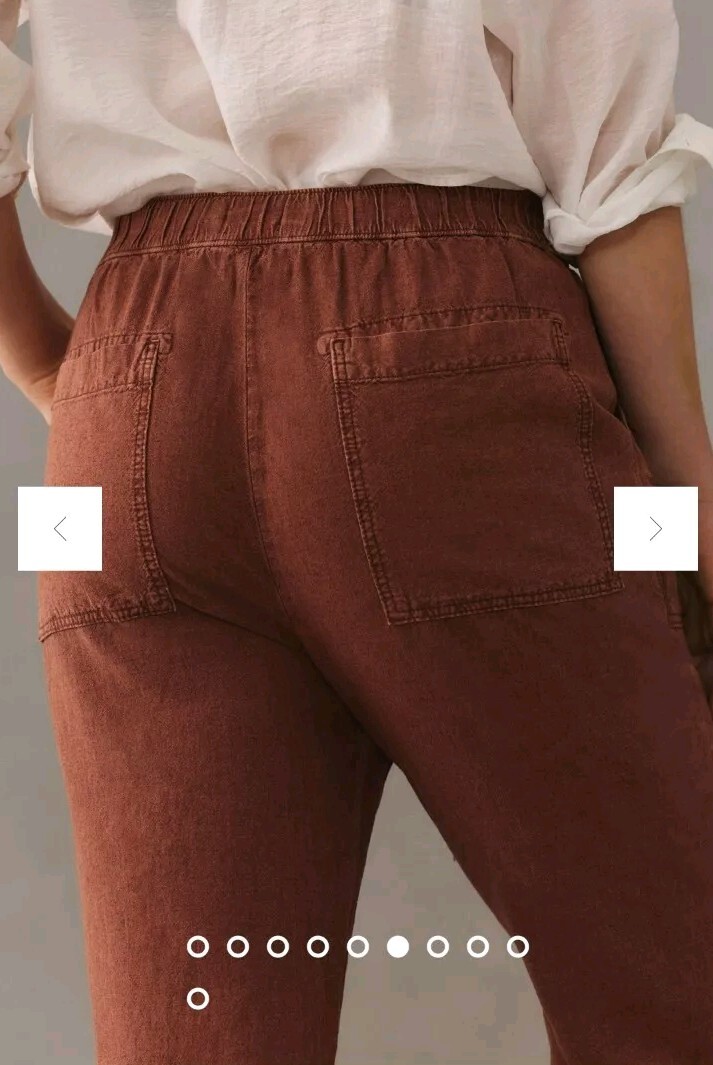This screenshot has width=713, height=1065.
Task: Select the tenth dot on second row
Action: pyautogui.click(x=198, y=999)
